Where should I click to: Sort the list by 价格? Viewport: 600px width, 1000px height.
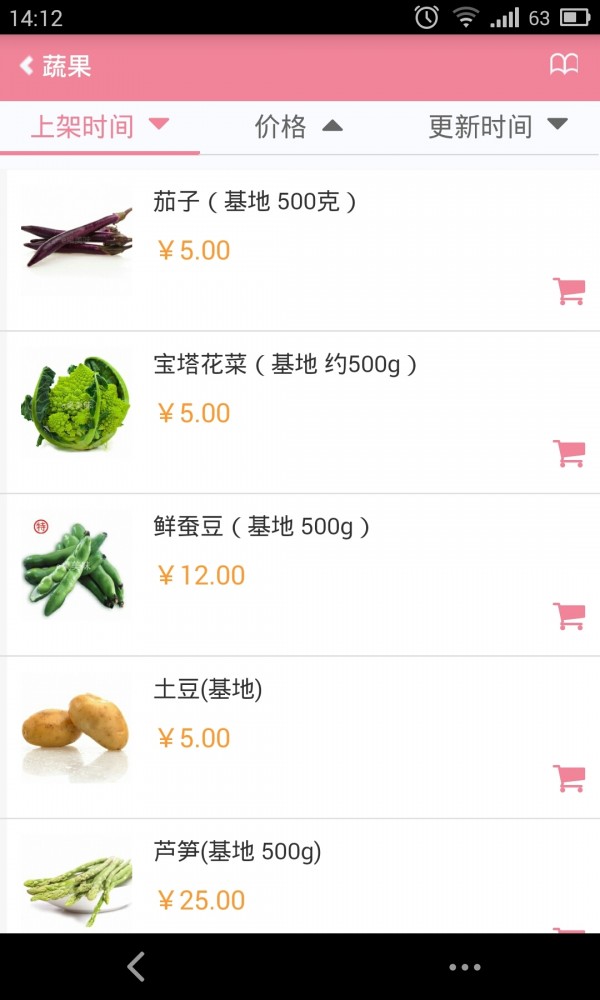[298, 127]
